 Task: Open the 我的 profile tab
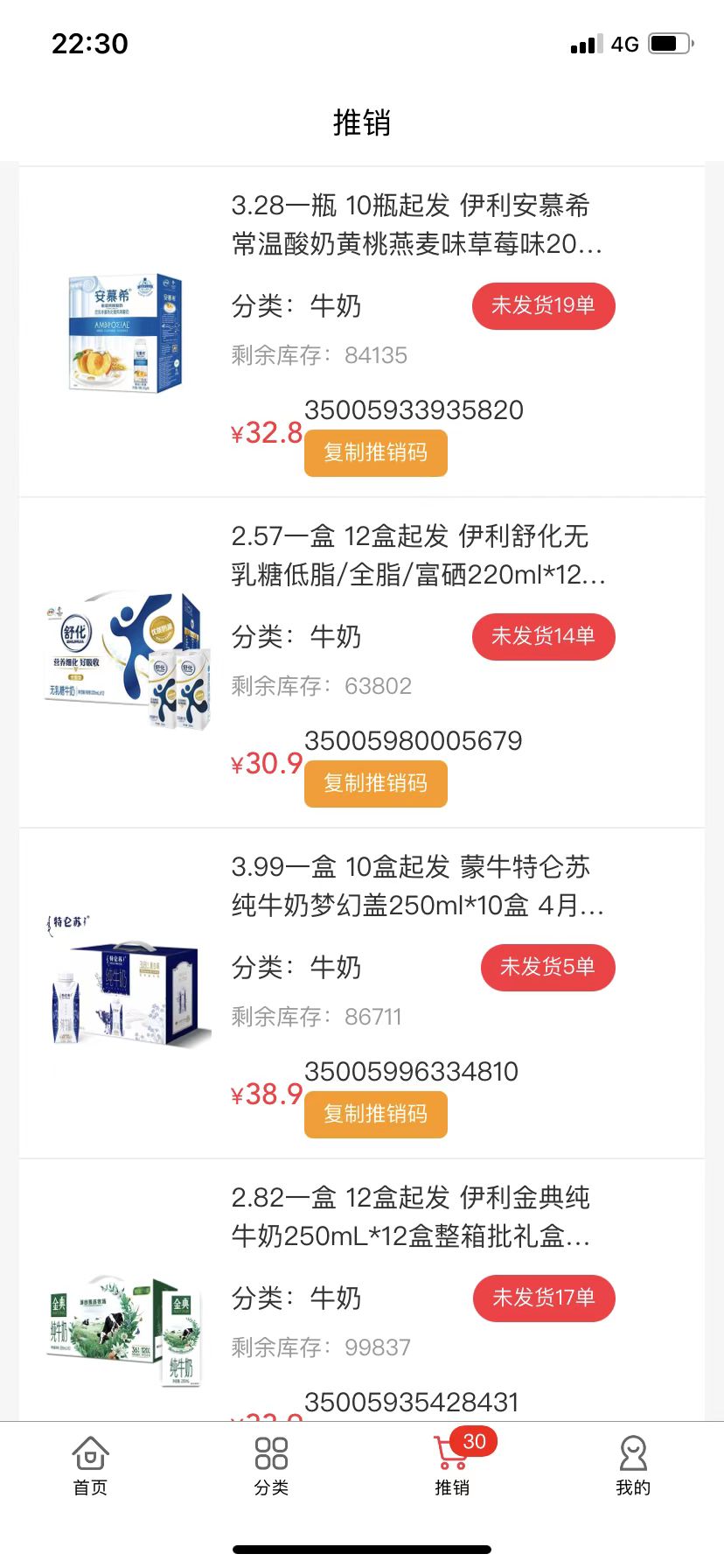633,1466
